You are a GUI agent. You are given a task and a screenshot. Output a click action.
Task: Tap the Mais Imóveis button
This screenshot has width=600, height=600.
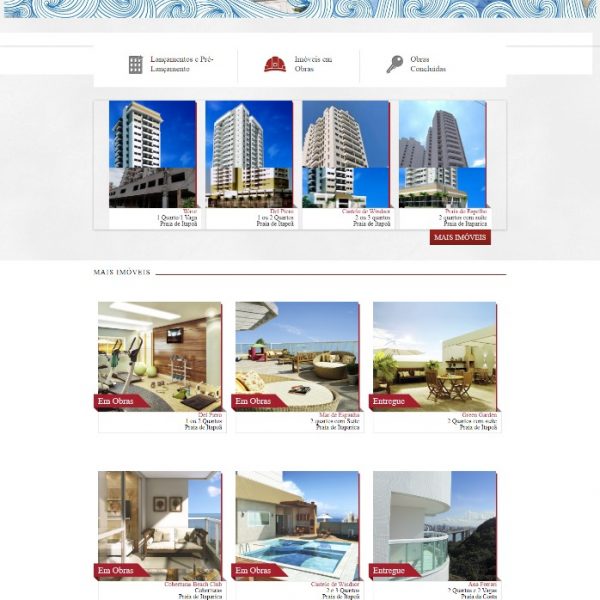coord(460,238)
